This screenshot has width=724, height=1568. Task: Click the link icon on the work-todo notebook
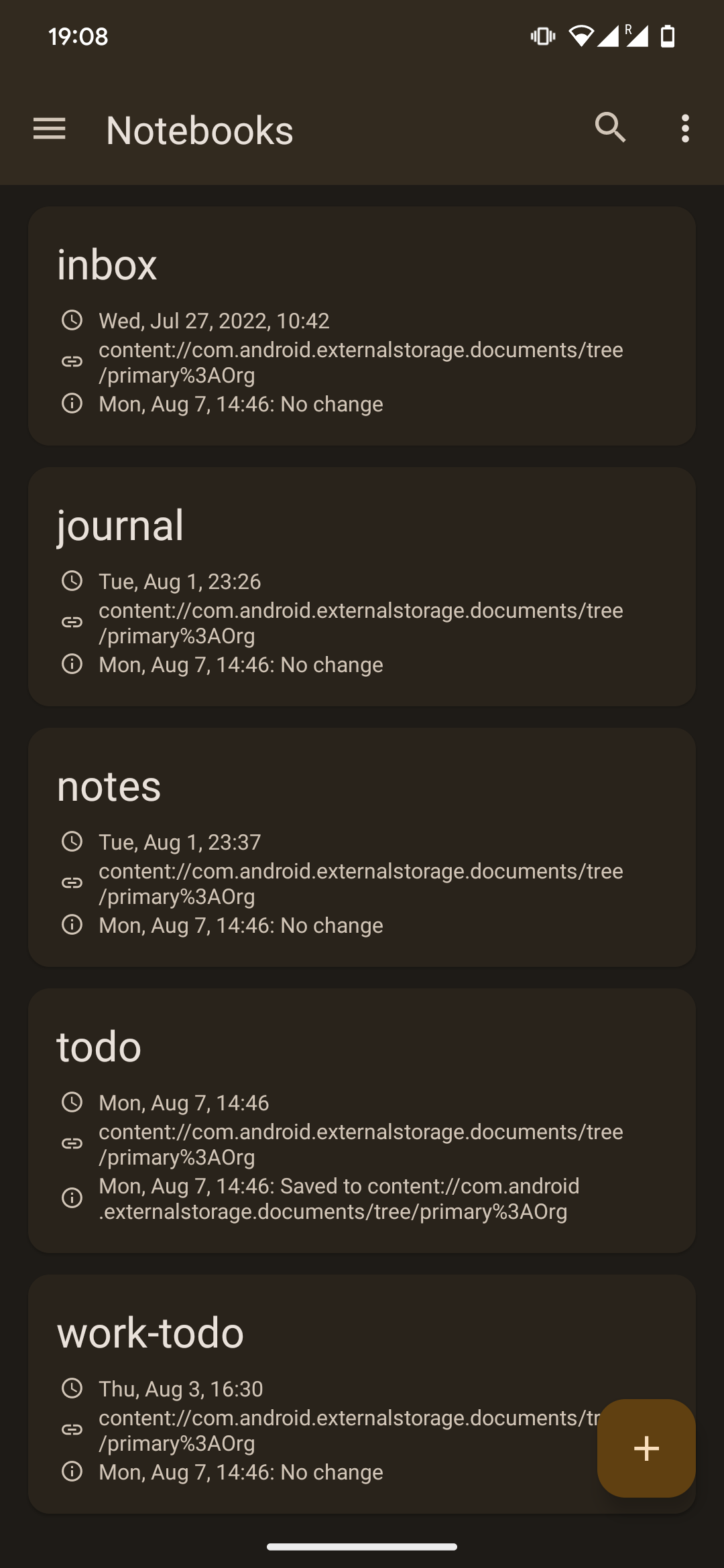[x=72, y=1430]
